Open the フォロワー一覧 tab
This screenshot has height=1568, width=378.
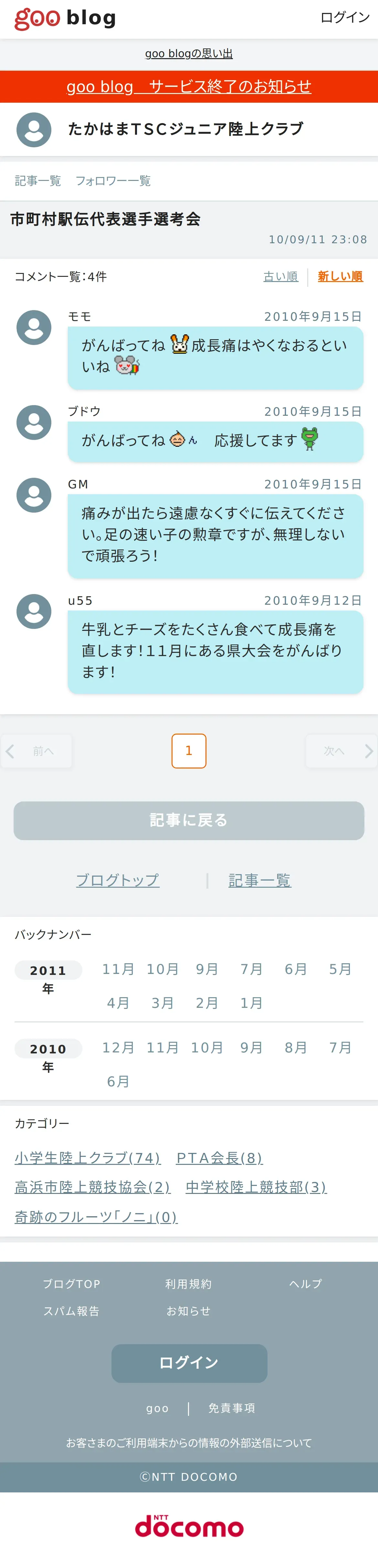[x=113, y=181]
